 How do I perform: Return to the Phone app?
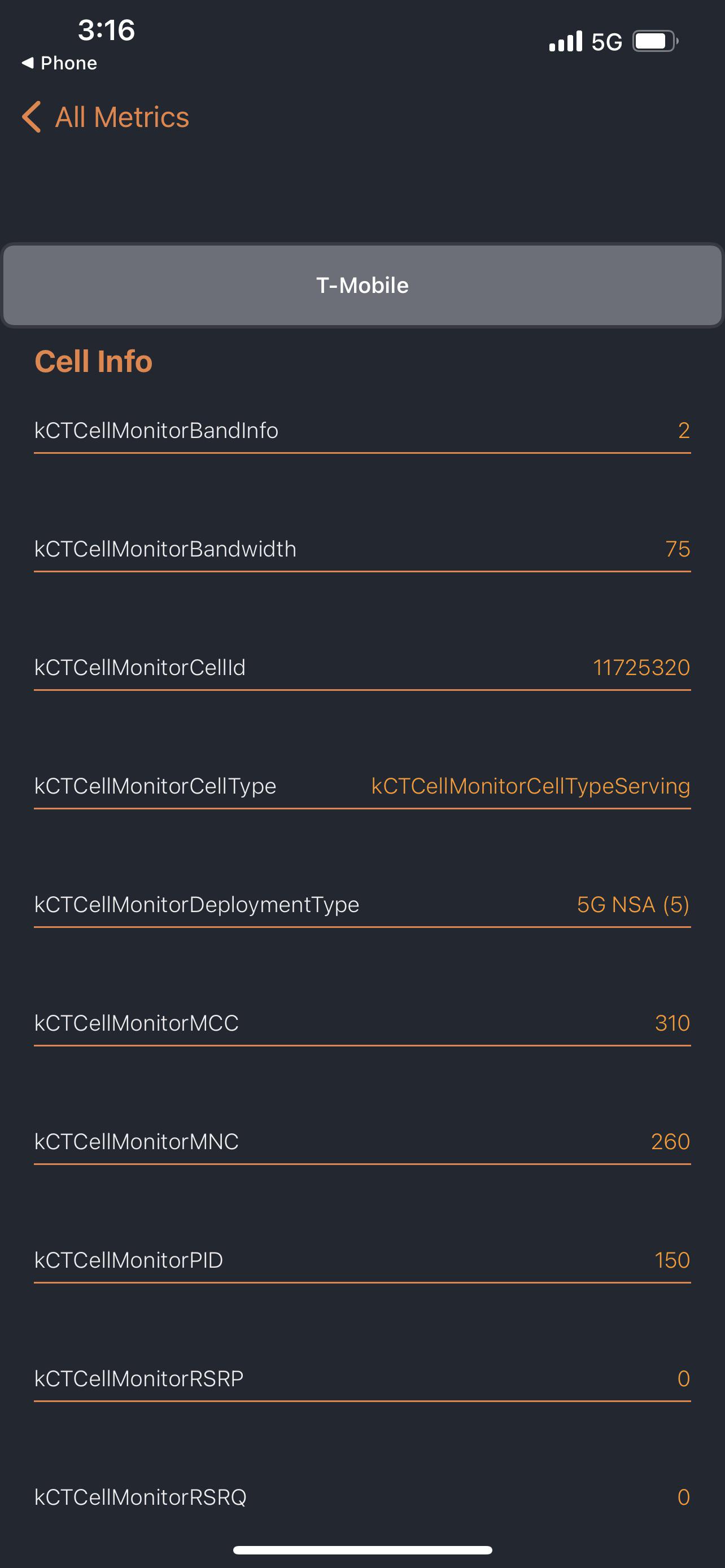[59, 63]
